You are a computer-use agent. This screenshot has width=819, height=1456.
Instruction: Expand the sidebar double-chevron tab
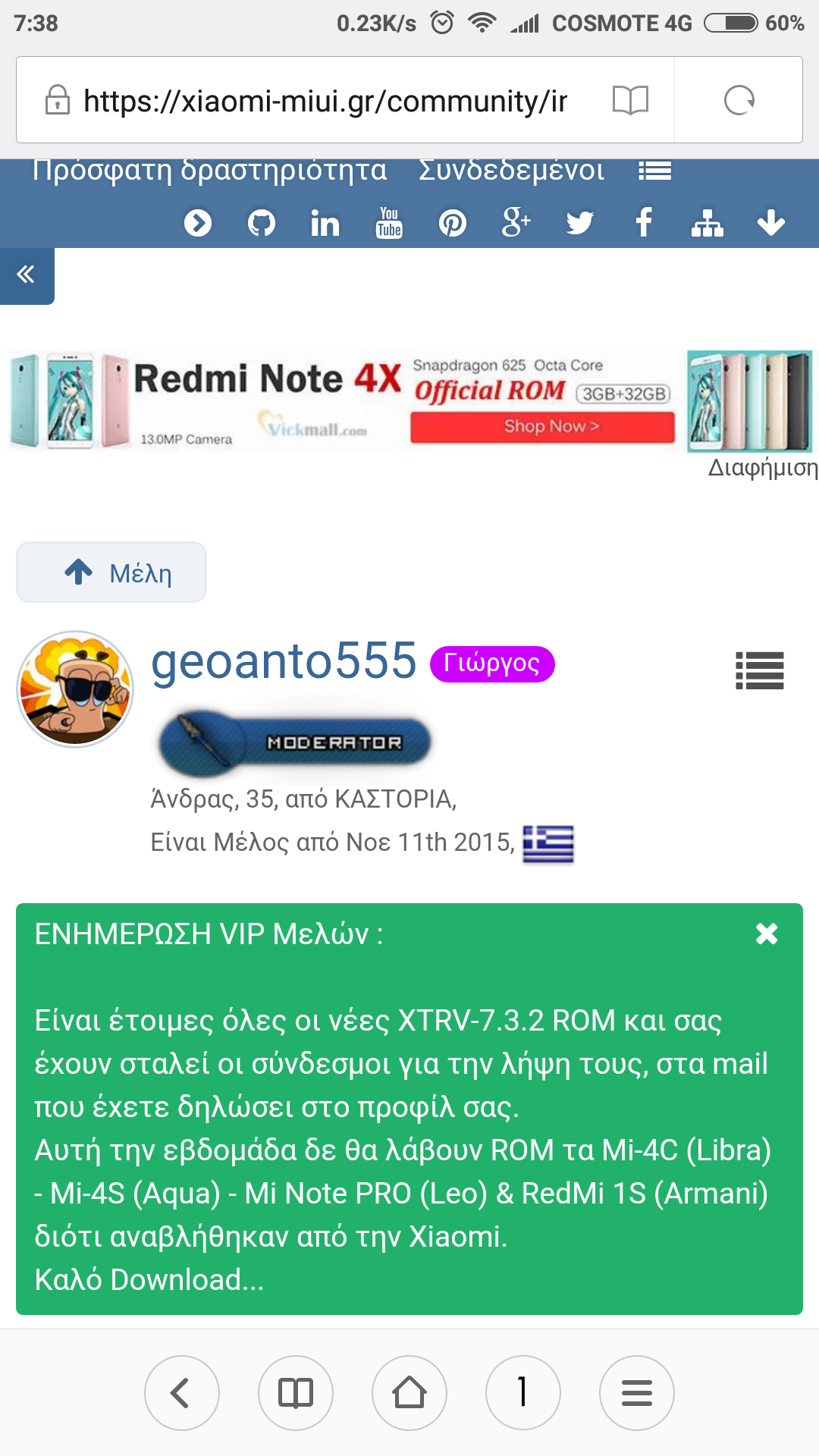coord(27,275)
